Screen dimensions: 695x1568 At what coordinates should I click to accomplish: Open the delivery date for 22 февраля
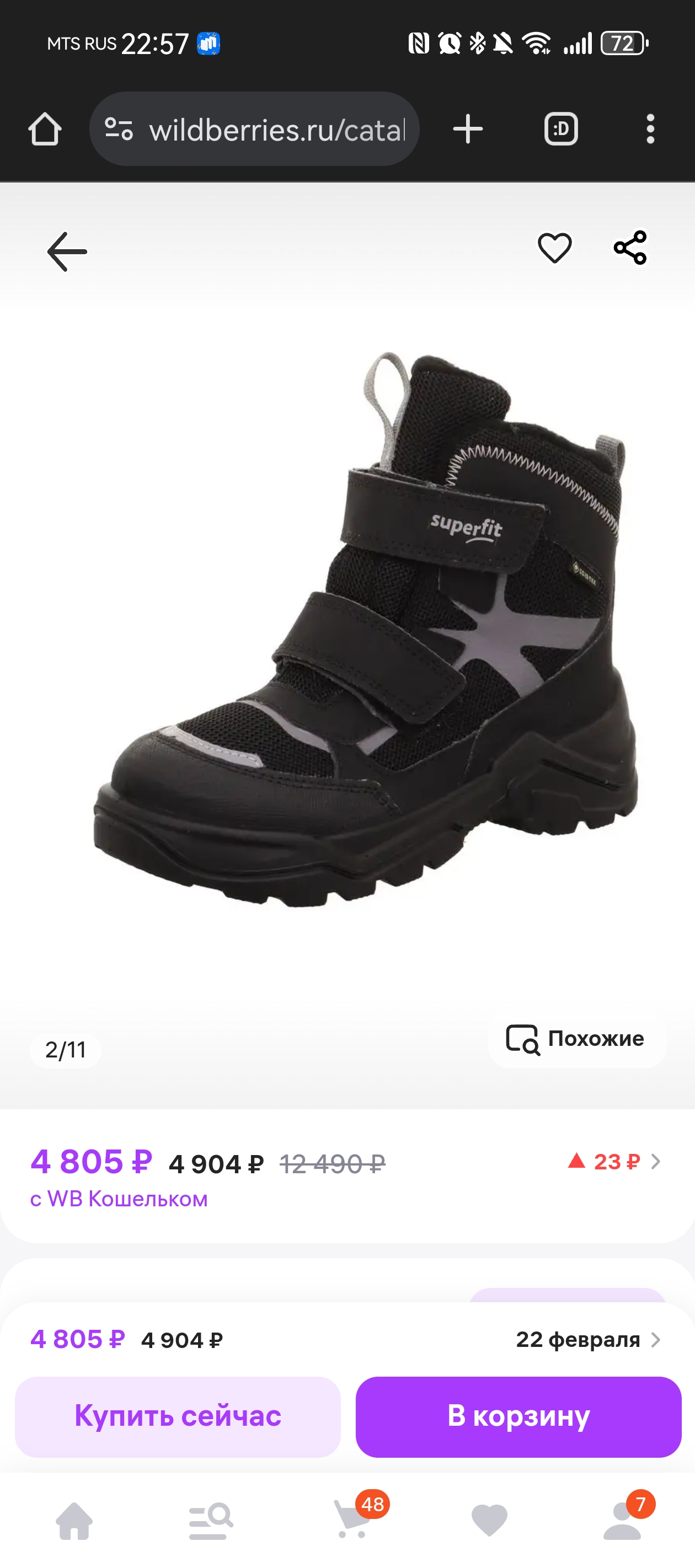(x=587, y=1340)
